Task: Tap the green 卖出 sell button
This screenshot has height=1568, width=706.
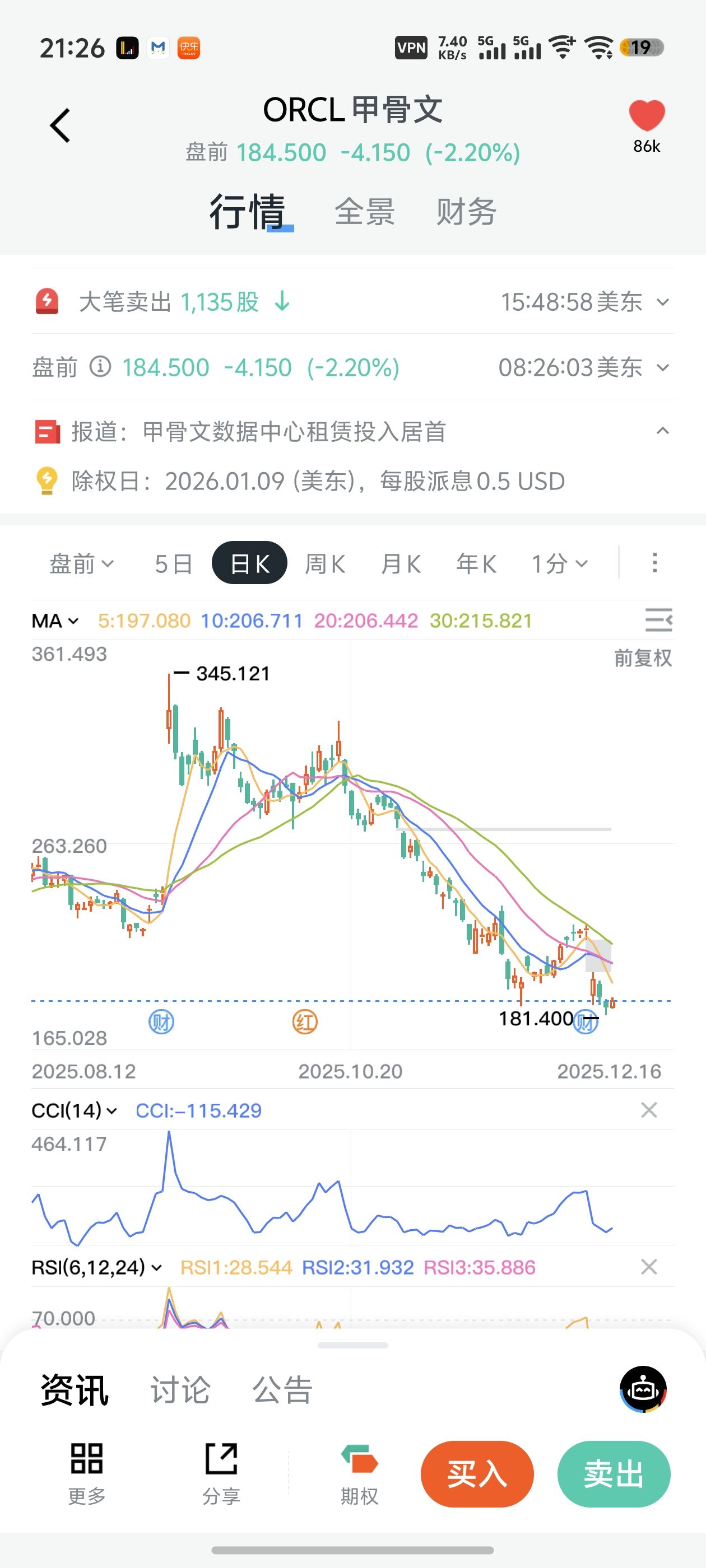Action: tap(614, 1474)
